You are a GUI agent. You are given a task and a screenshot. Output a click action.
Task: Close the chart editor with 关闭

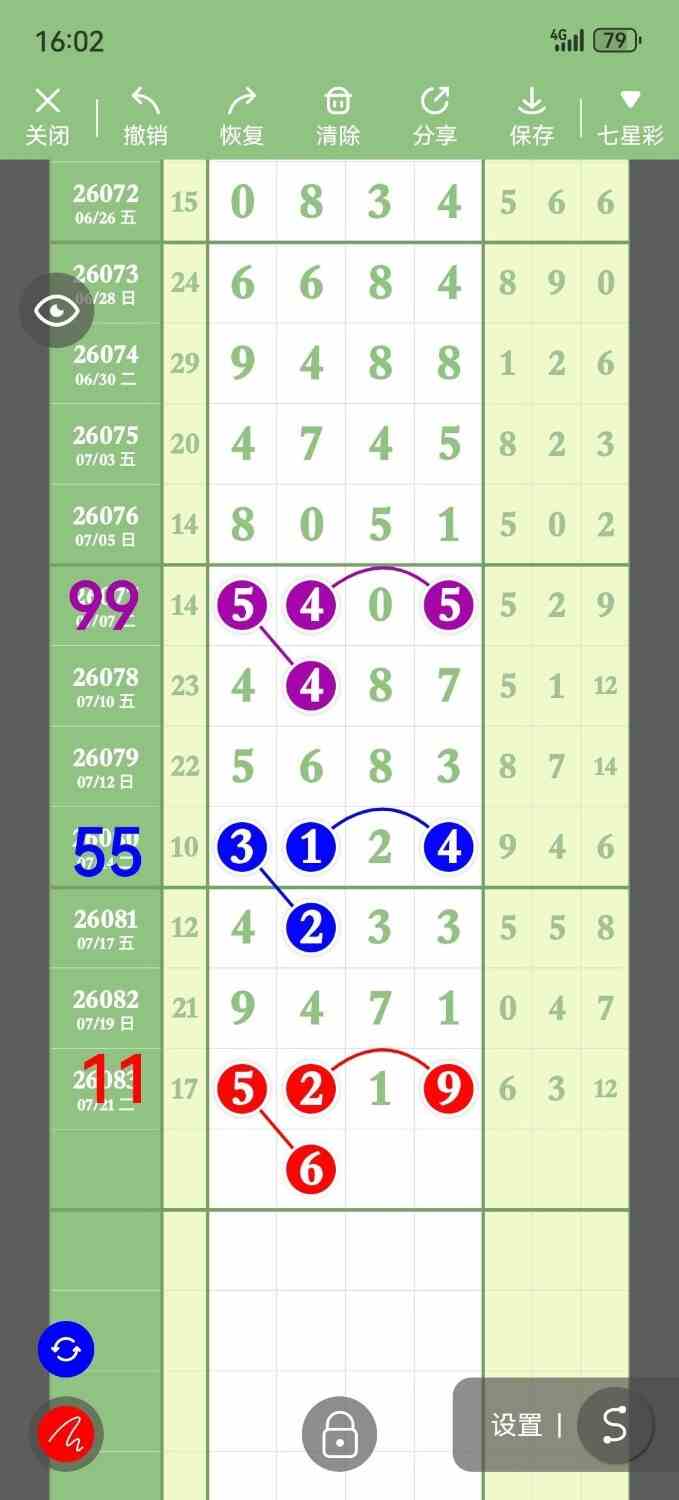coord(47,116)
